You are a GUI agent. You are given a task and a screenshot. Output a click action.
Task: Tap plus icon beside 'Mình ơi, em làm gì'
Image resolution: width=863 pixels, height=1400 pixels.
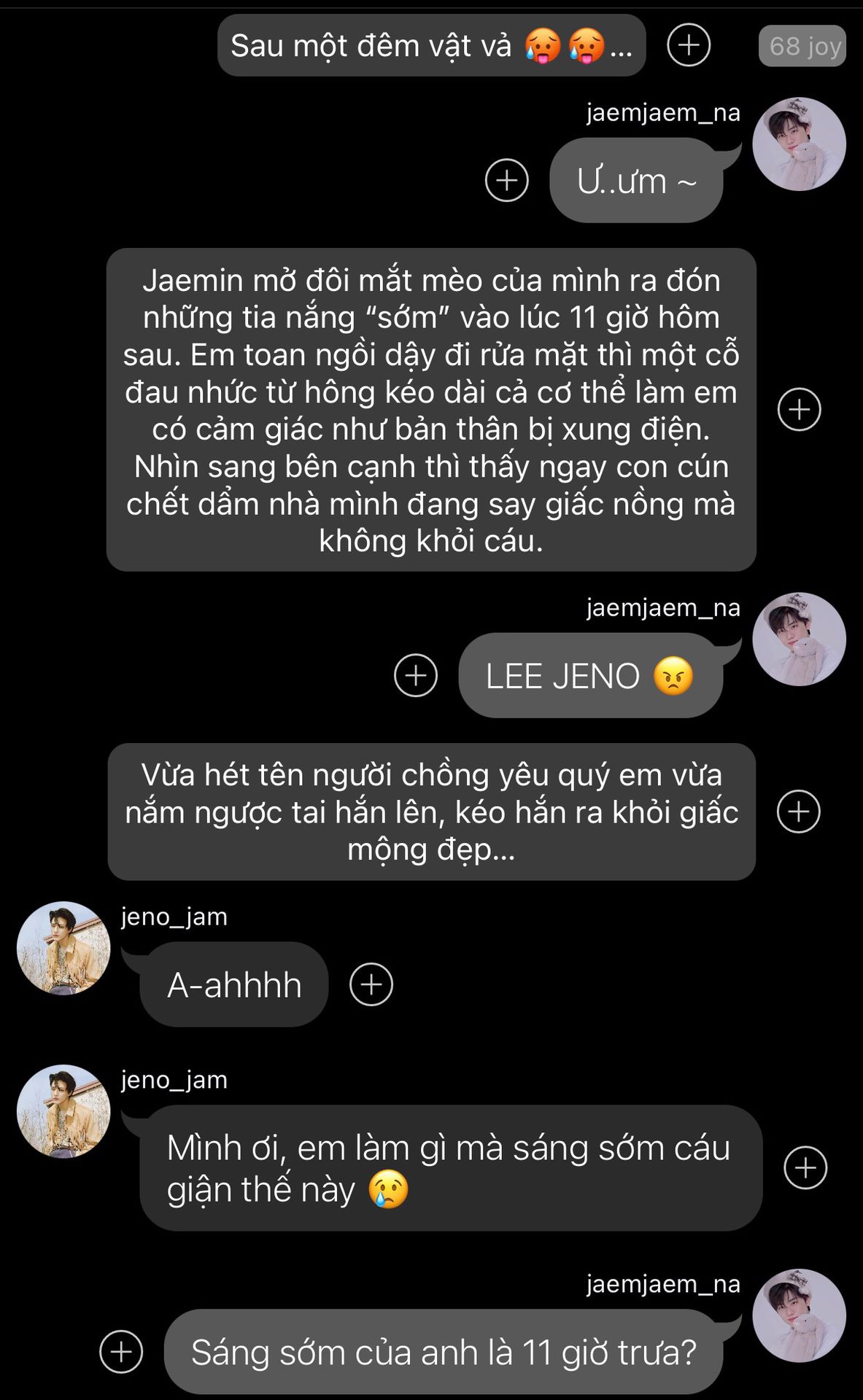tap(805, 1168)
